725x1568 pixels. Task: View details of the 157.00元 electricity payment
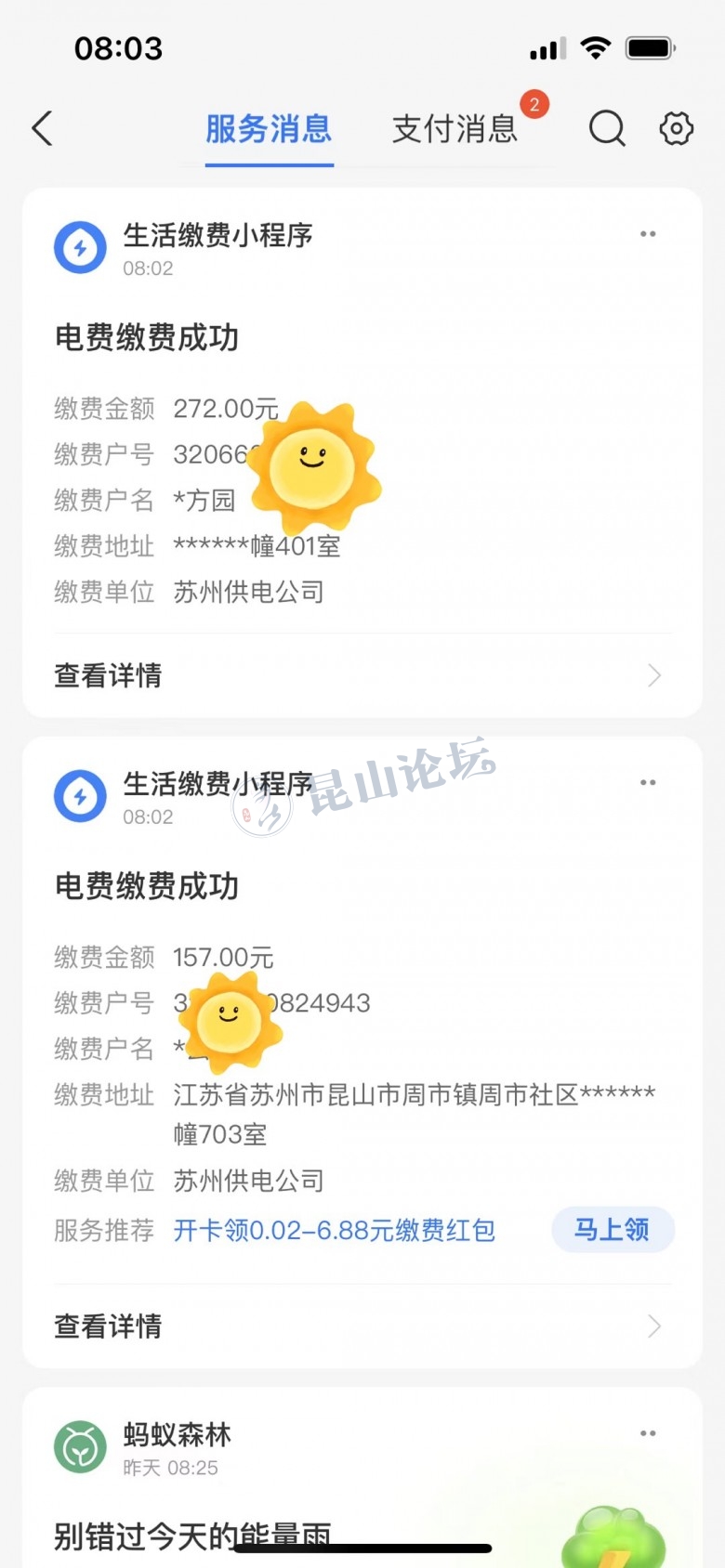click(361, 1326)
